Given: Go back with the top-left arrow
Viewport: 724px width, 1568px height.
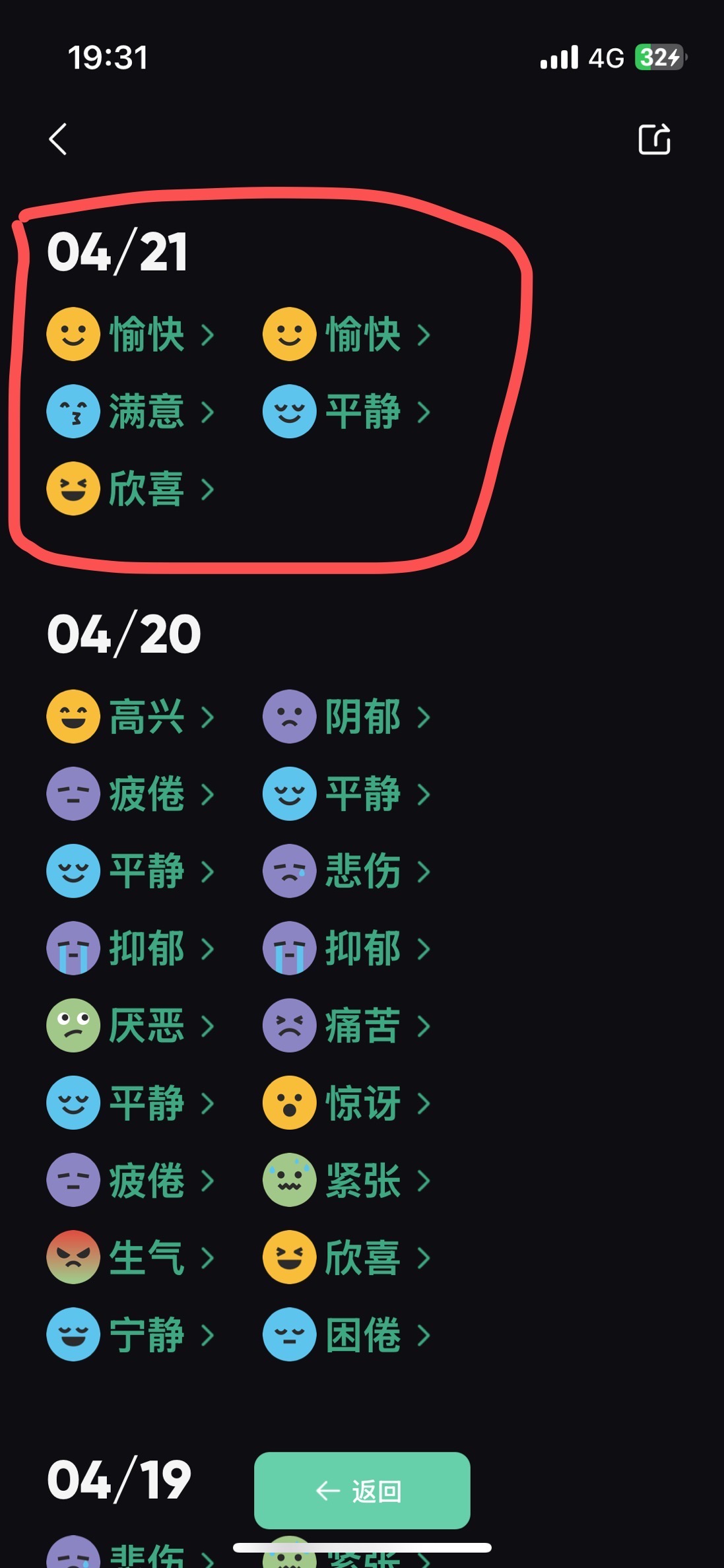Looking at the screenshot, I should pyautogui.click(x=58, y=139).
